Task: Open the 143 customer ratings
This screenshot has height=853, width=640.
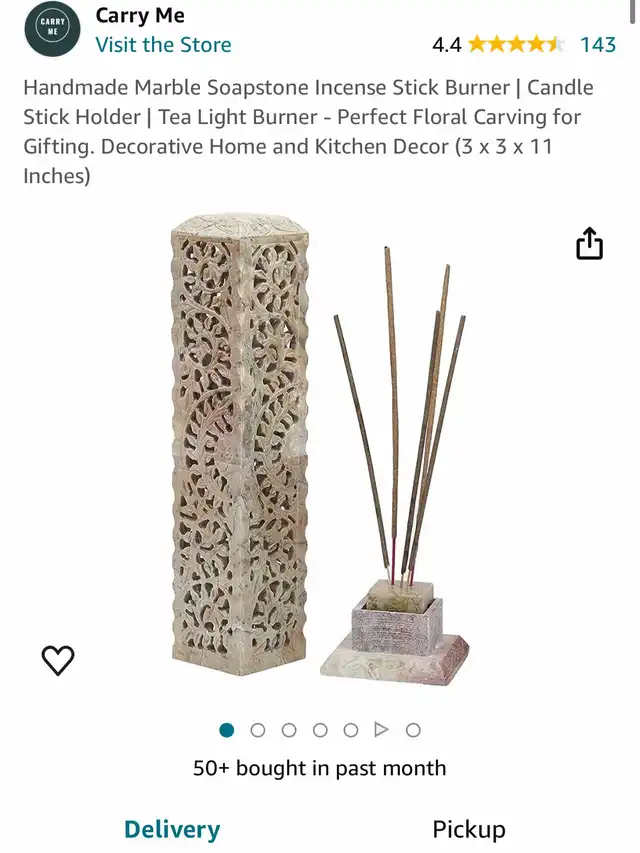Action: pos(597,44)
